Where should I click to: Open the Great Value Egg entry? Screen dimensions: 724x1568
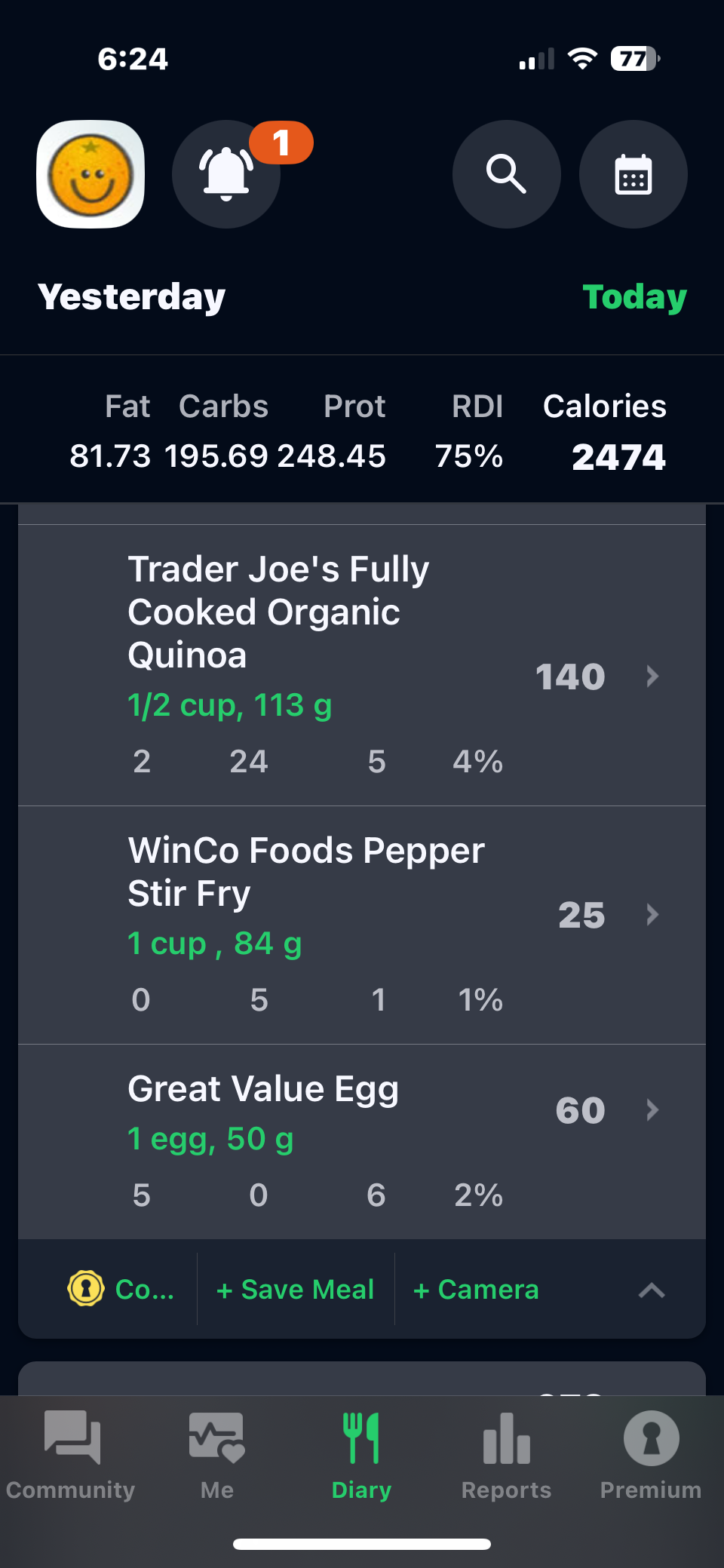(362, 1141)
